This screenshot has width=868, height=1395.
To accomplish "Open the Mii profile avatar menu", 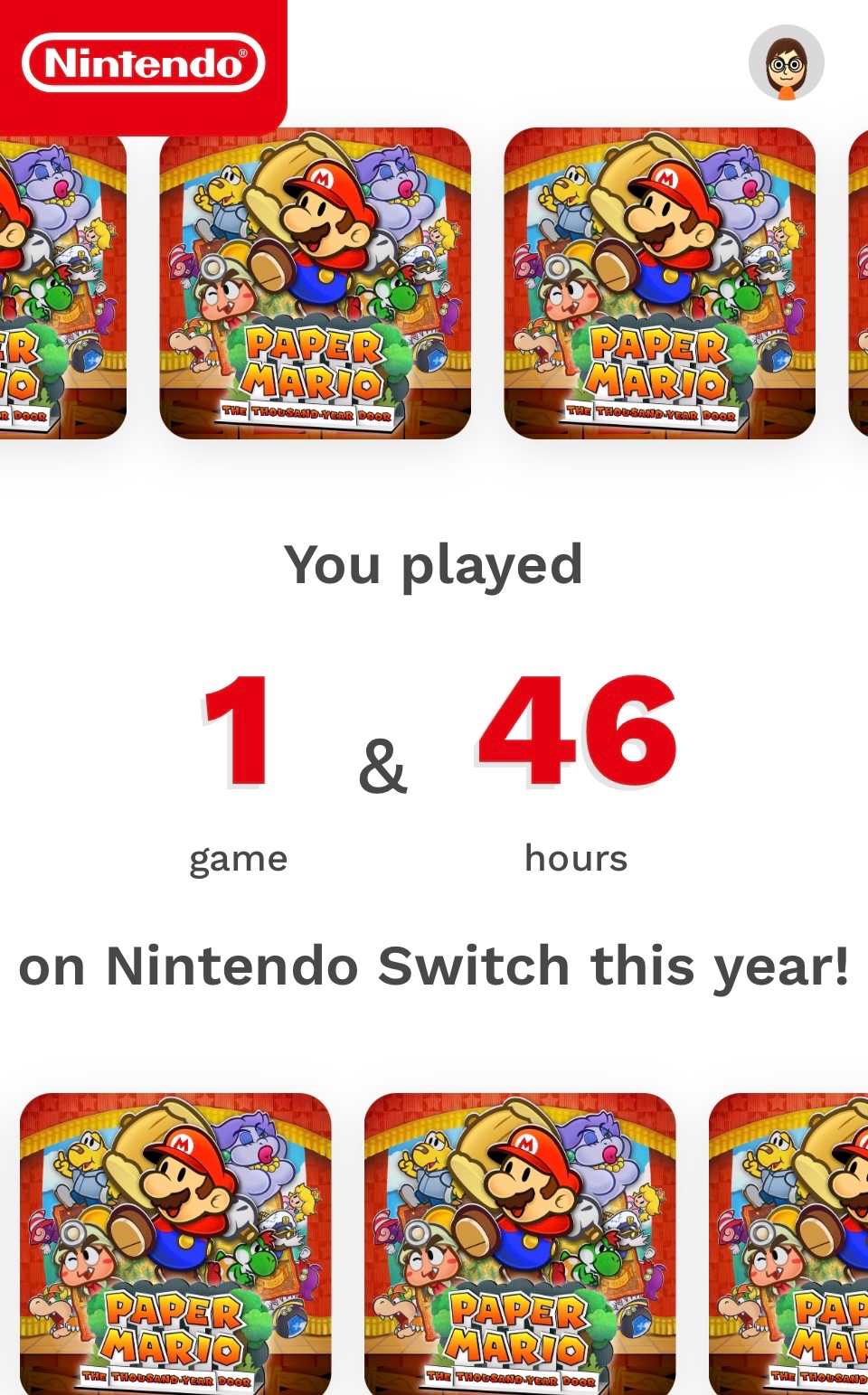I will tap(786, 63).
